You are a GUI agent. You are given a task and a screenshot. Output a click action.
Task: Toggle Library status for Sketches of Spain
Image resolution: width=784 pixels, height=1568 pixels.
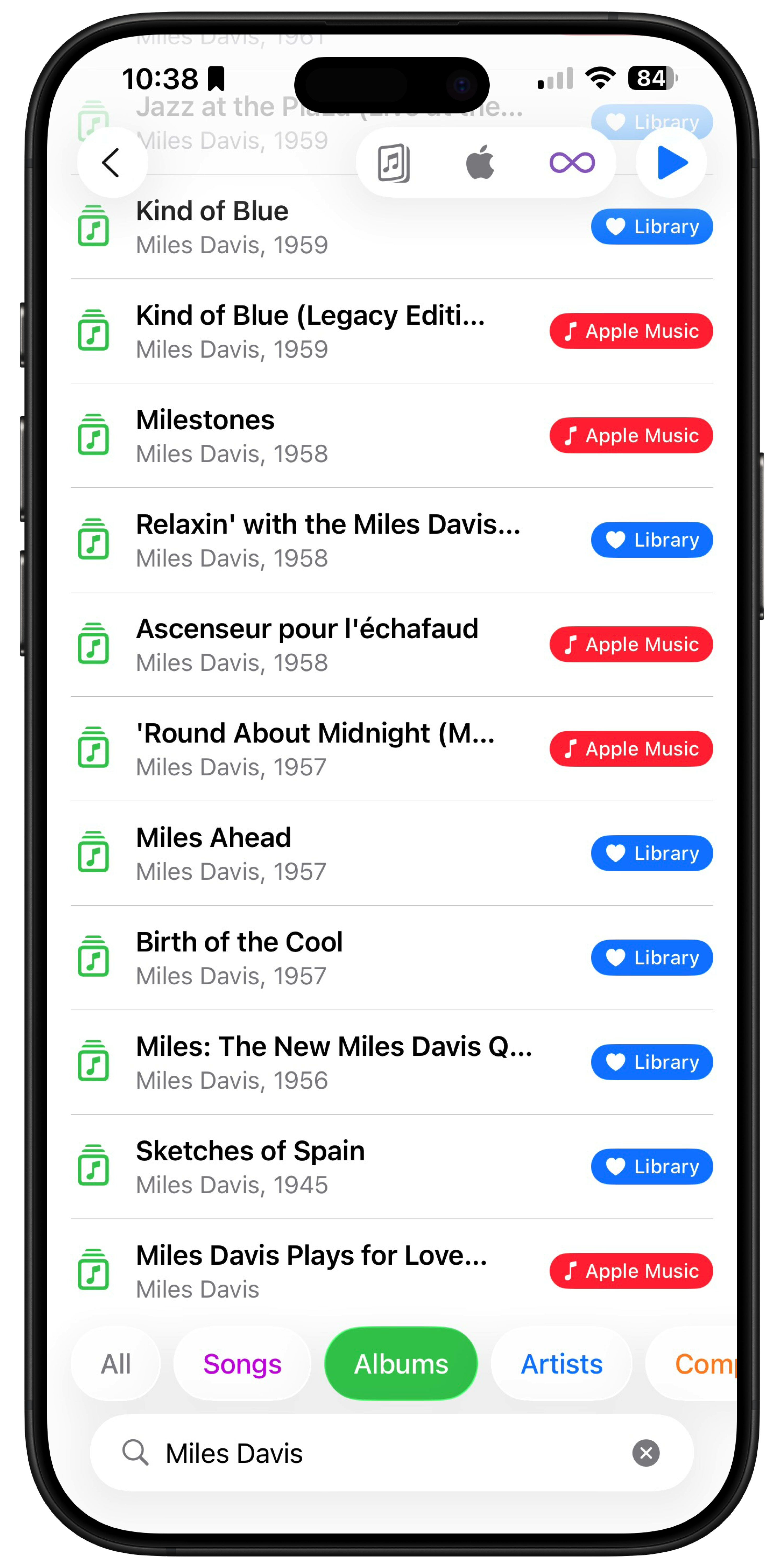[651, 1166]
